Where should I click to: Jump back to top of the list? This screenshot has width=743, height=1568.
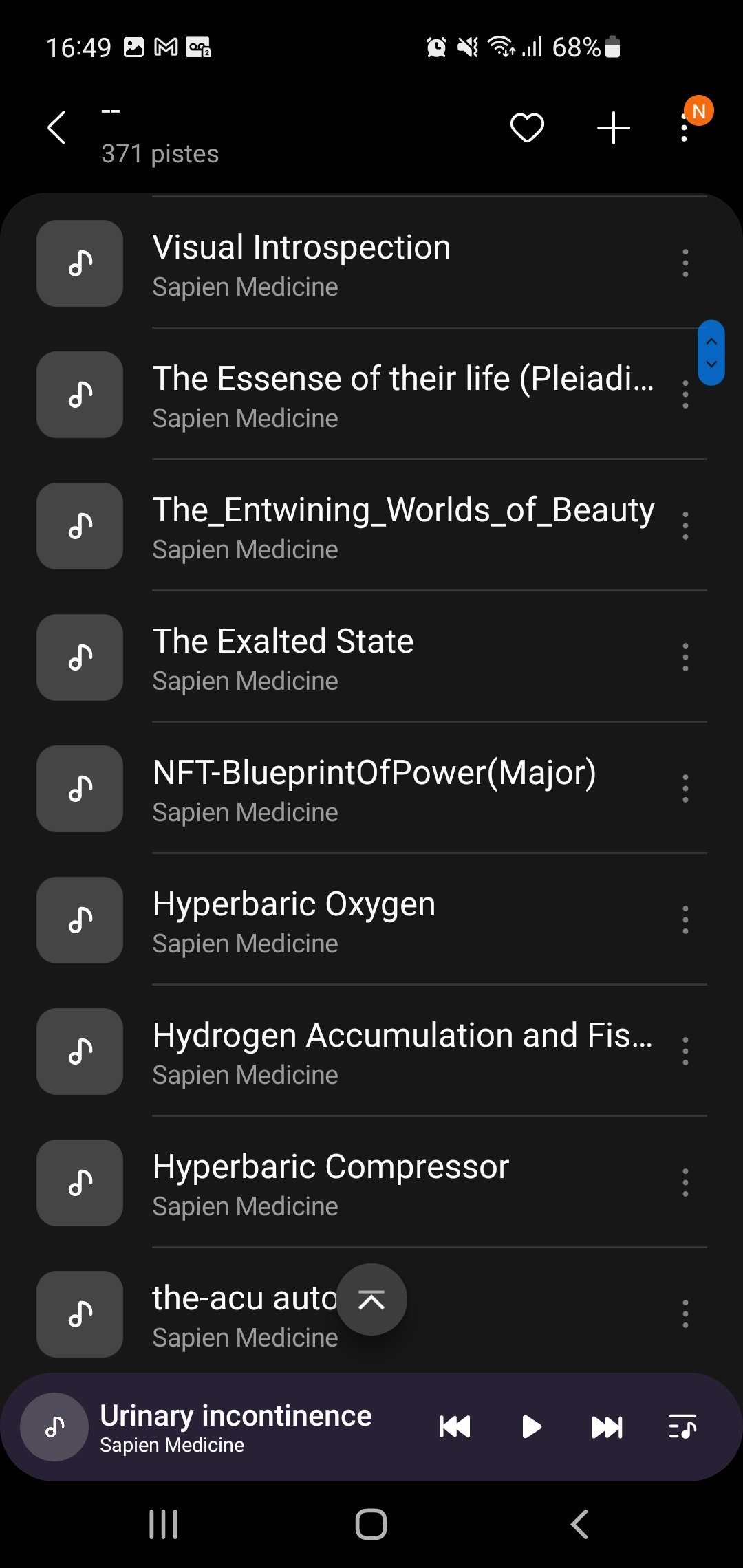[371, 1300]
